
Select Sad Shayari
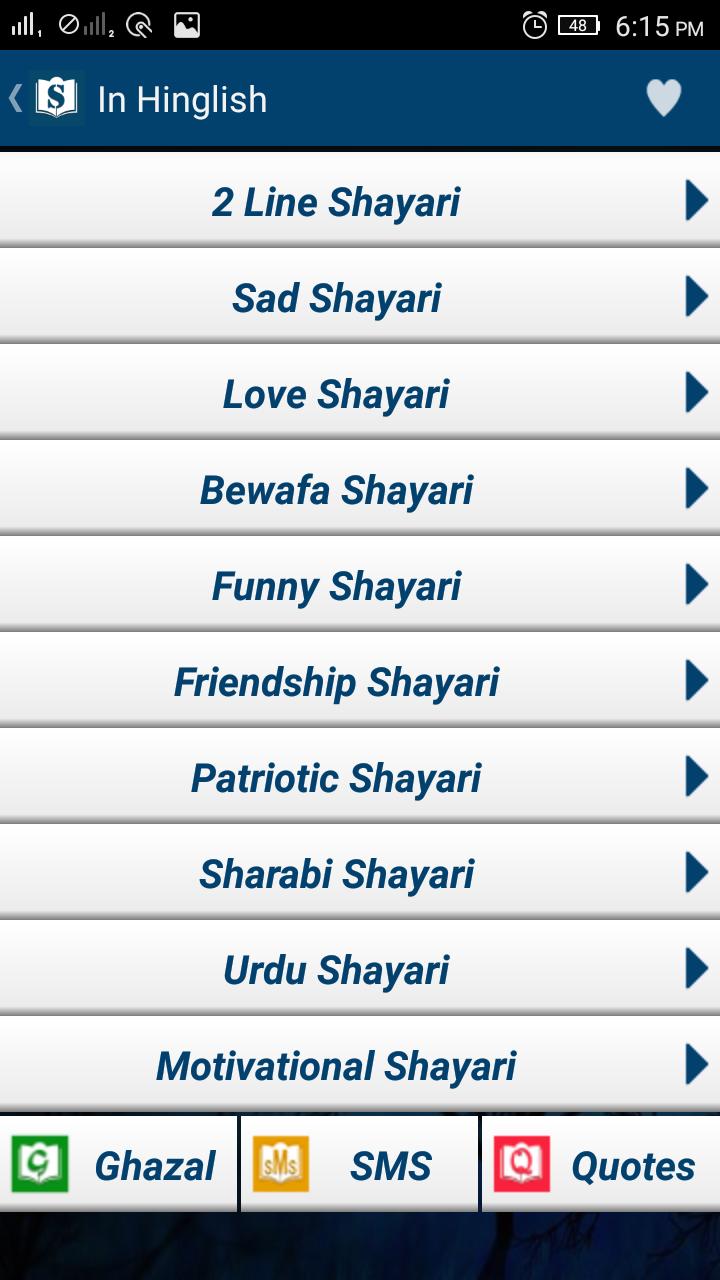(359, 297)
